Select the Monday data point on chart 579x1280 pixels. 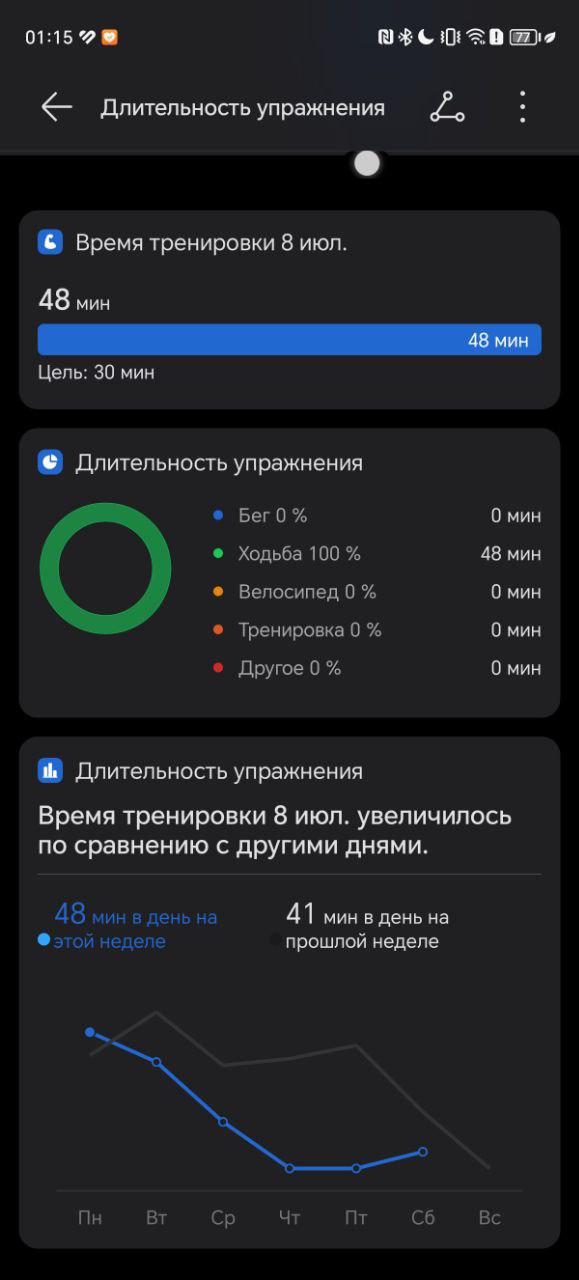point(90,1032)
